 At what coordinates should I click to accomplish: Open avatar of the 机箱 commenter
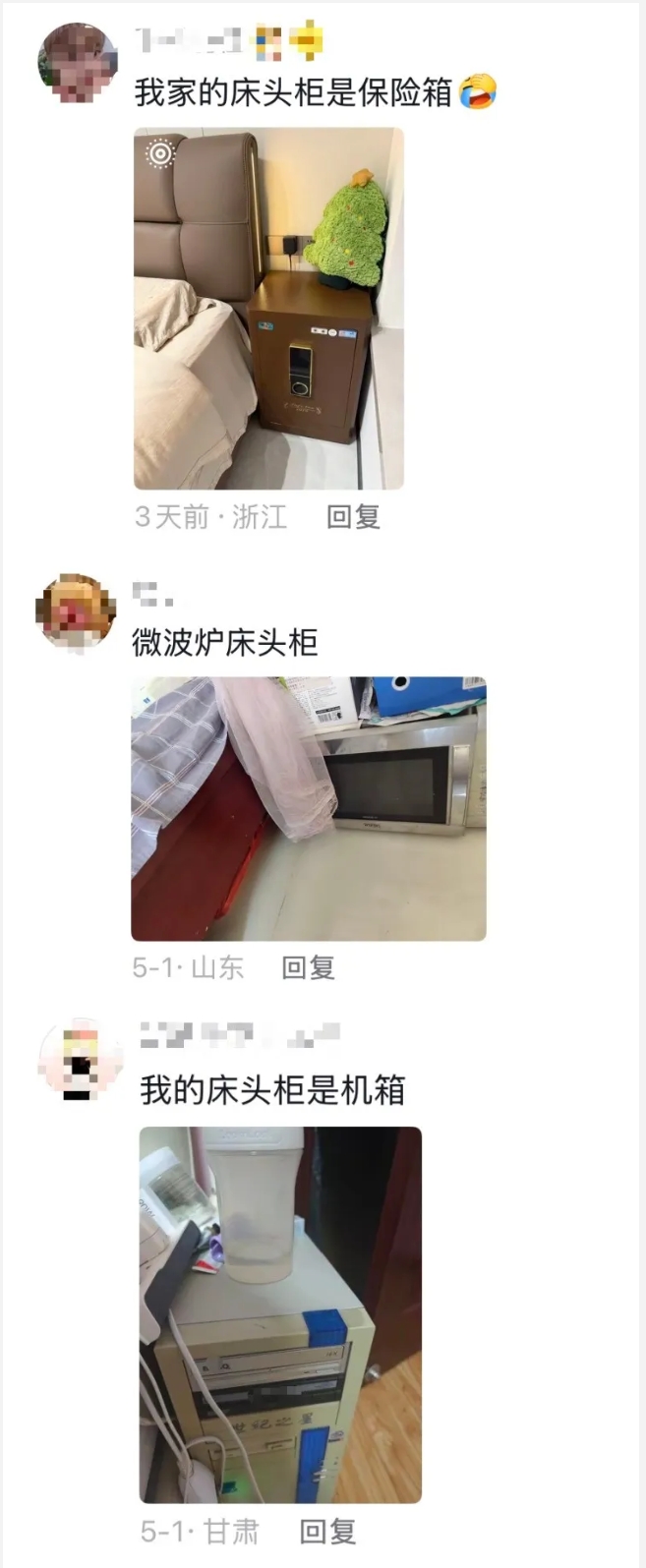(x=78, y=1059)
